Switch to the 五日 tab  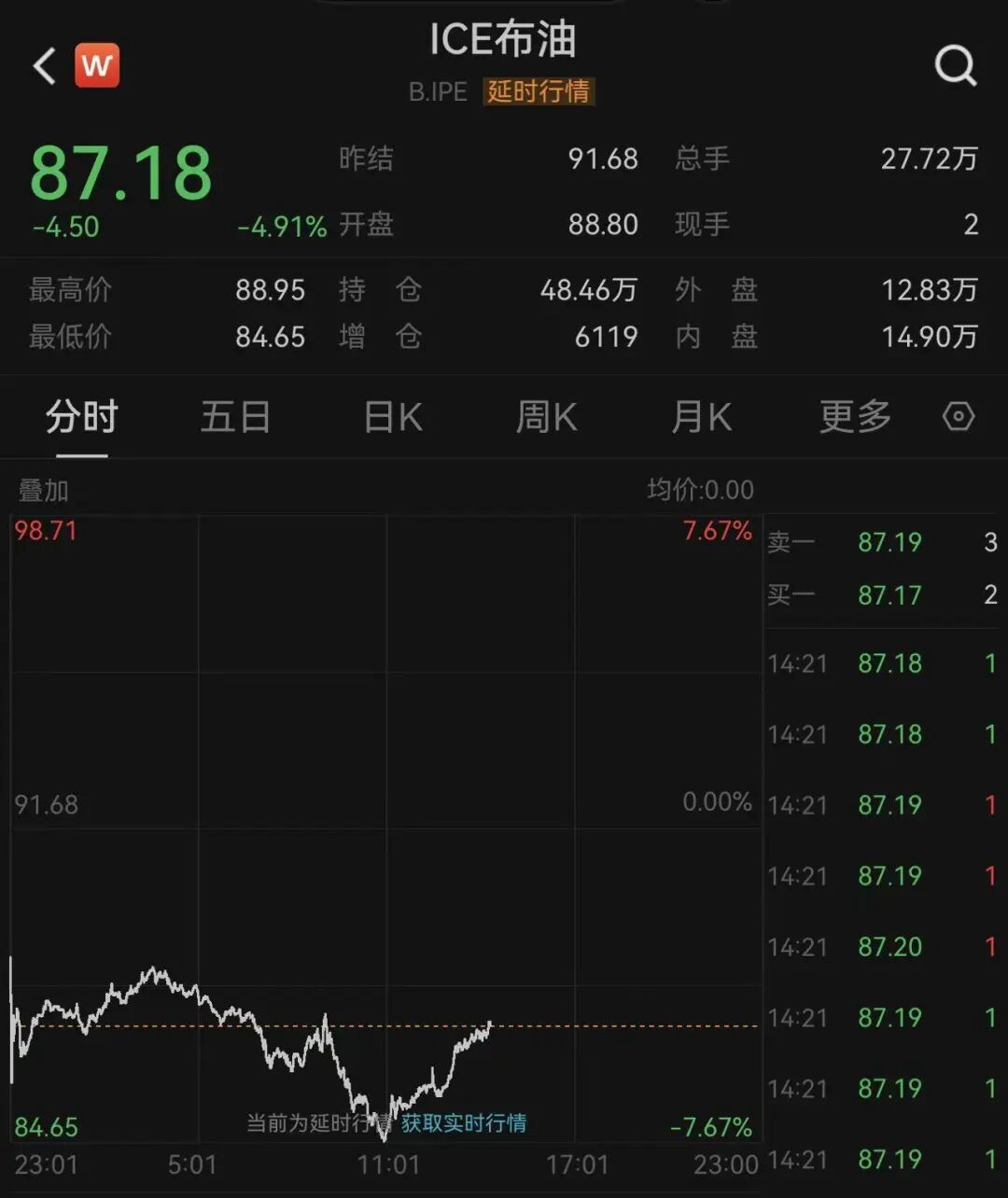tap(236, 417)
